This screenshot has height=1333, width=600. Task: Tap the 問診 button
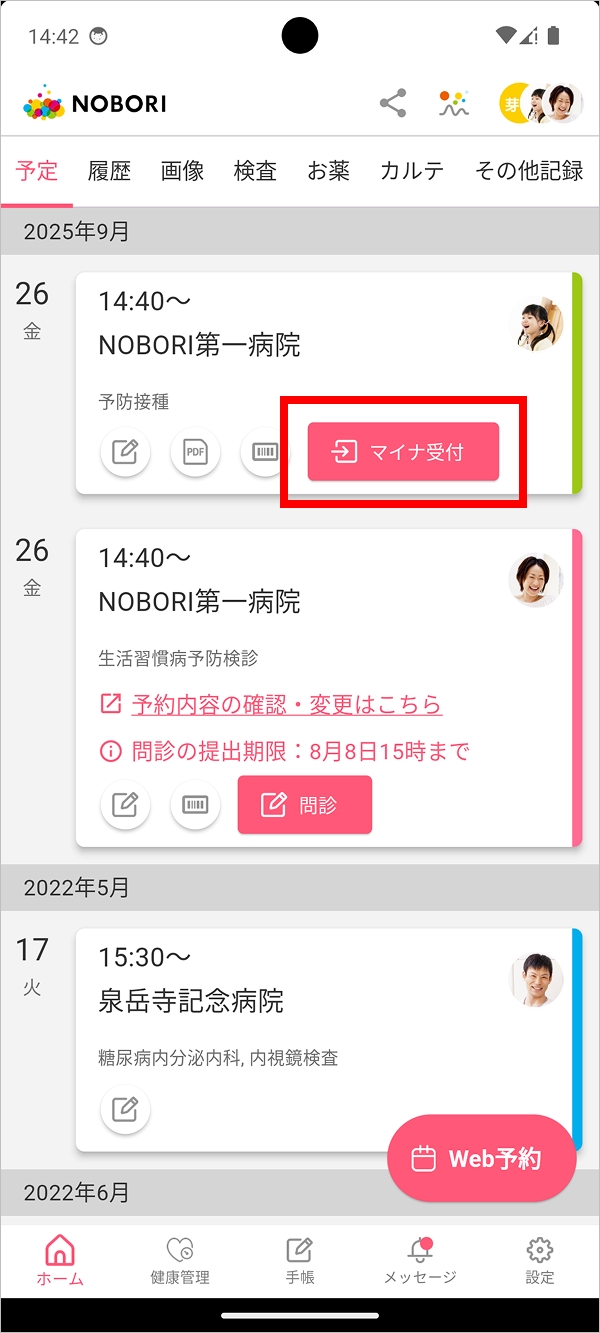pos(304,805)
